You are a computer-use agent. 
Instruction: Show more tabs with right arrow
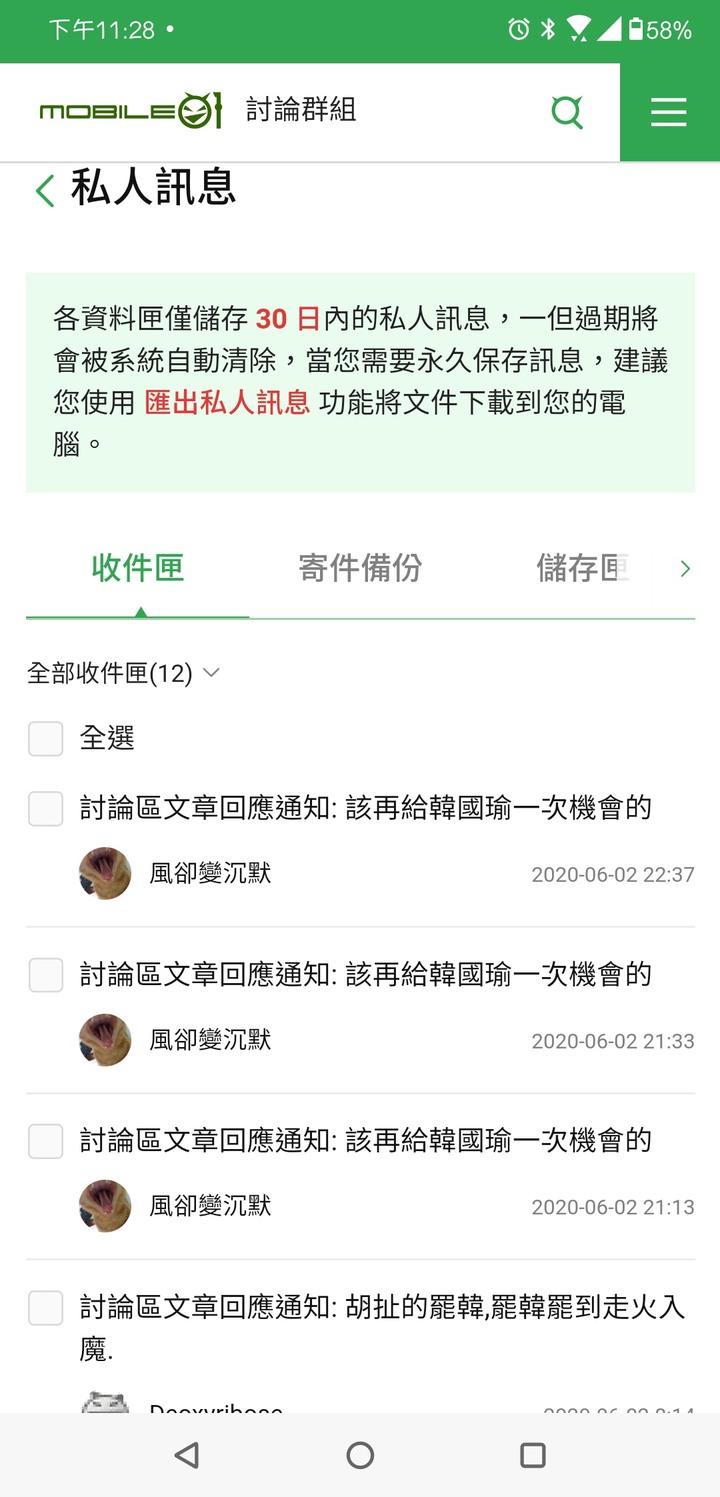click(685, 569)
